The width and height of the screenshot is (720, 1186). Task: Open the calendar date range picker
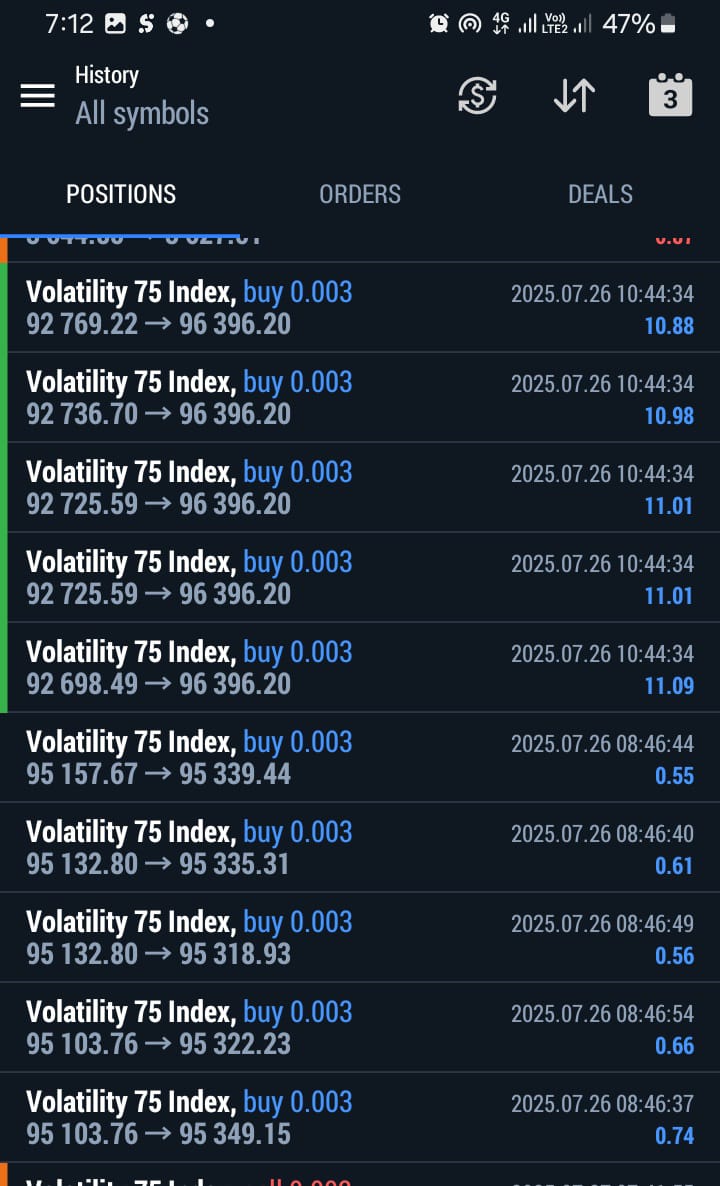click(x=670, y=96)
